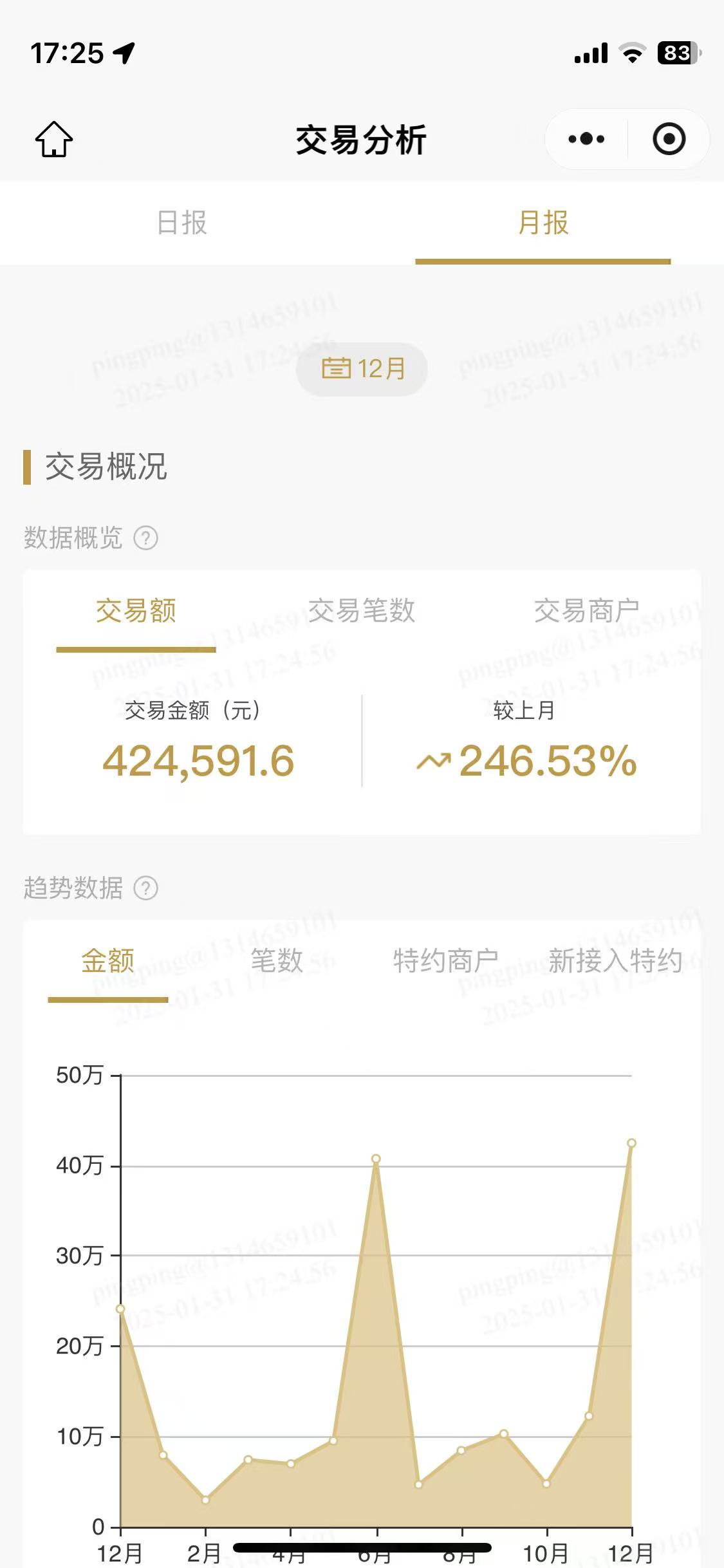Viewport: 724px width, 1568px height.
Task: Select the 交易额 overview tab
Action: (x=136, y=611)
